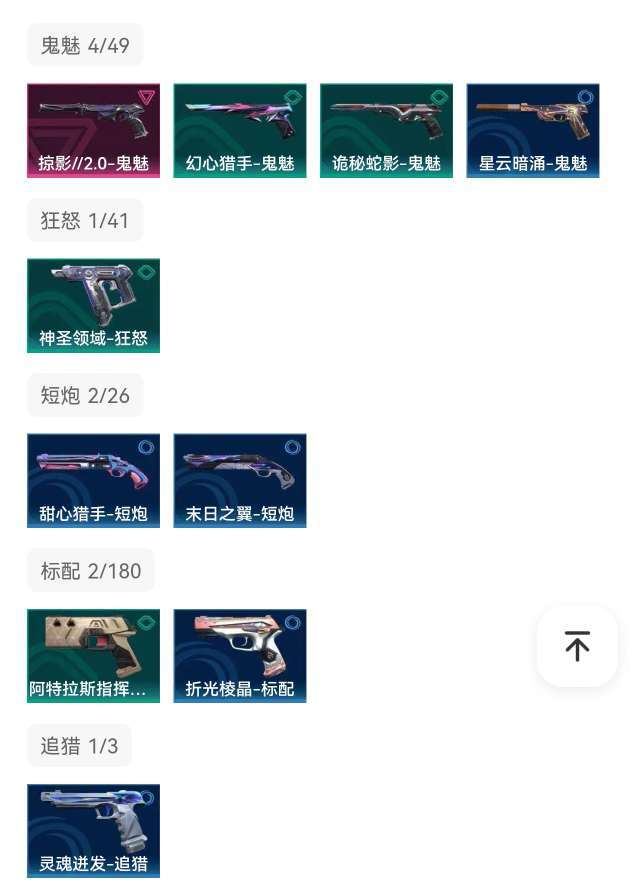Image resolution: width=630 pixels, height=890 pixels.
Task: Select the 末日之翼-短炮 skin
Action: (240, 481)
